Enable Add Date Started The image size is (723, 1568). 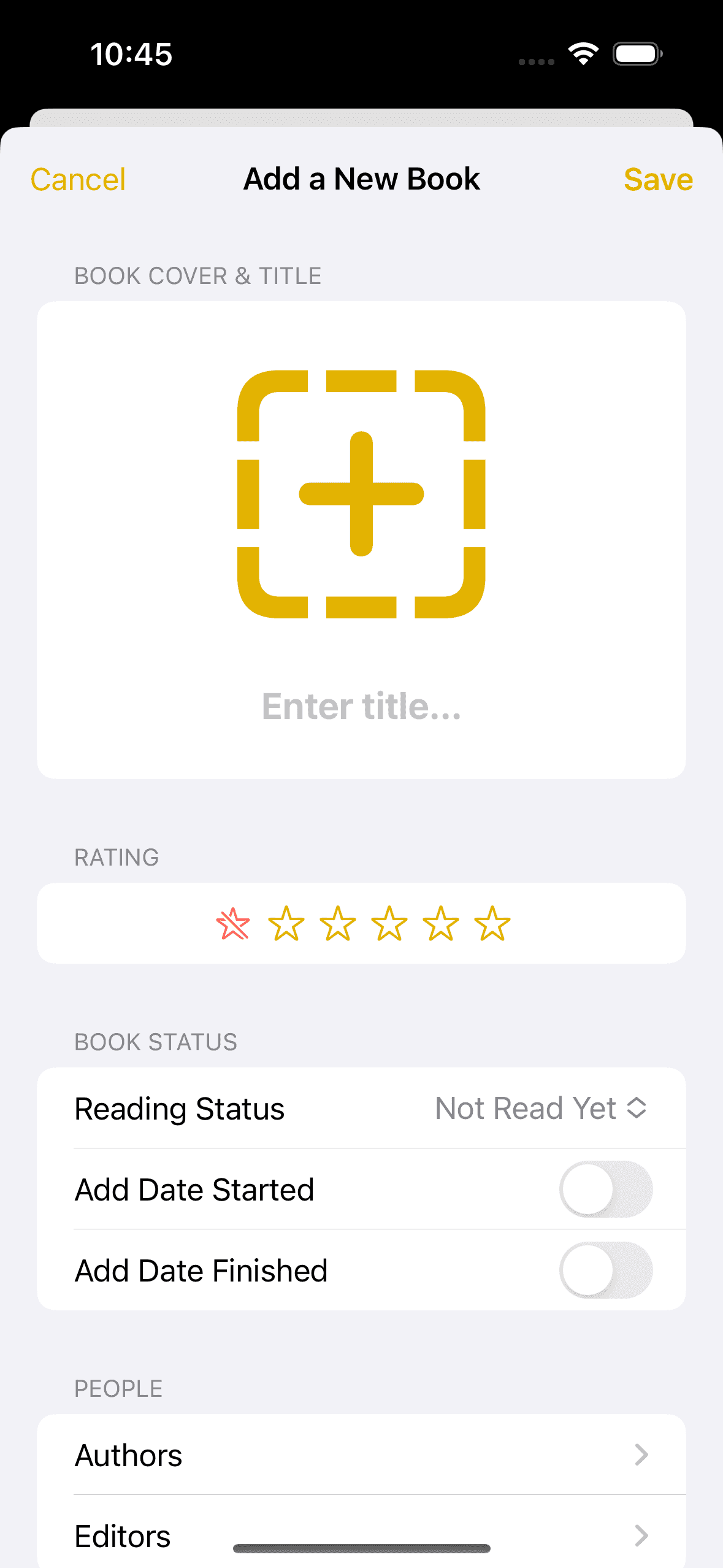(605, 1189)
